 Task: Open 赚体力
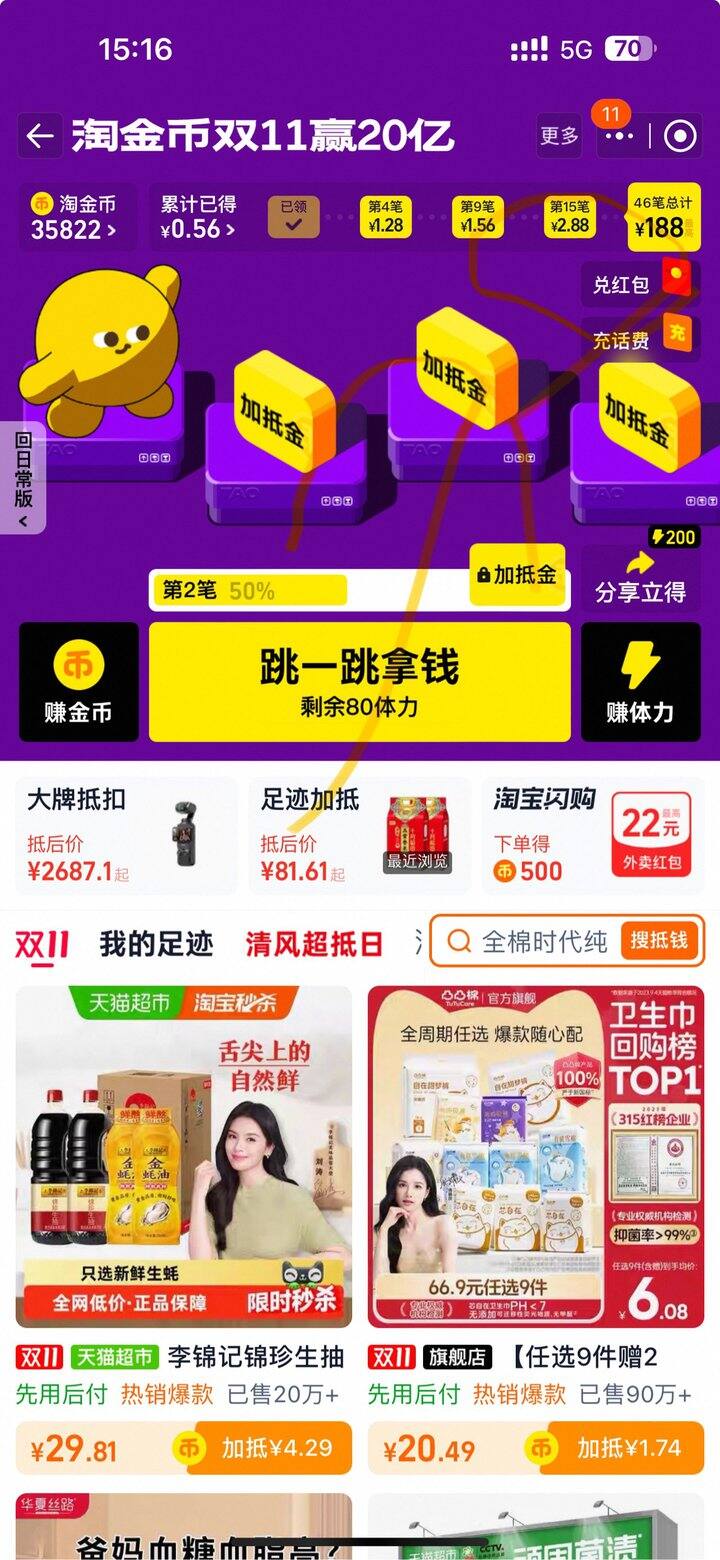[x=640, y=682]
